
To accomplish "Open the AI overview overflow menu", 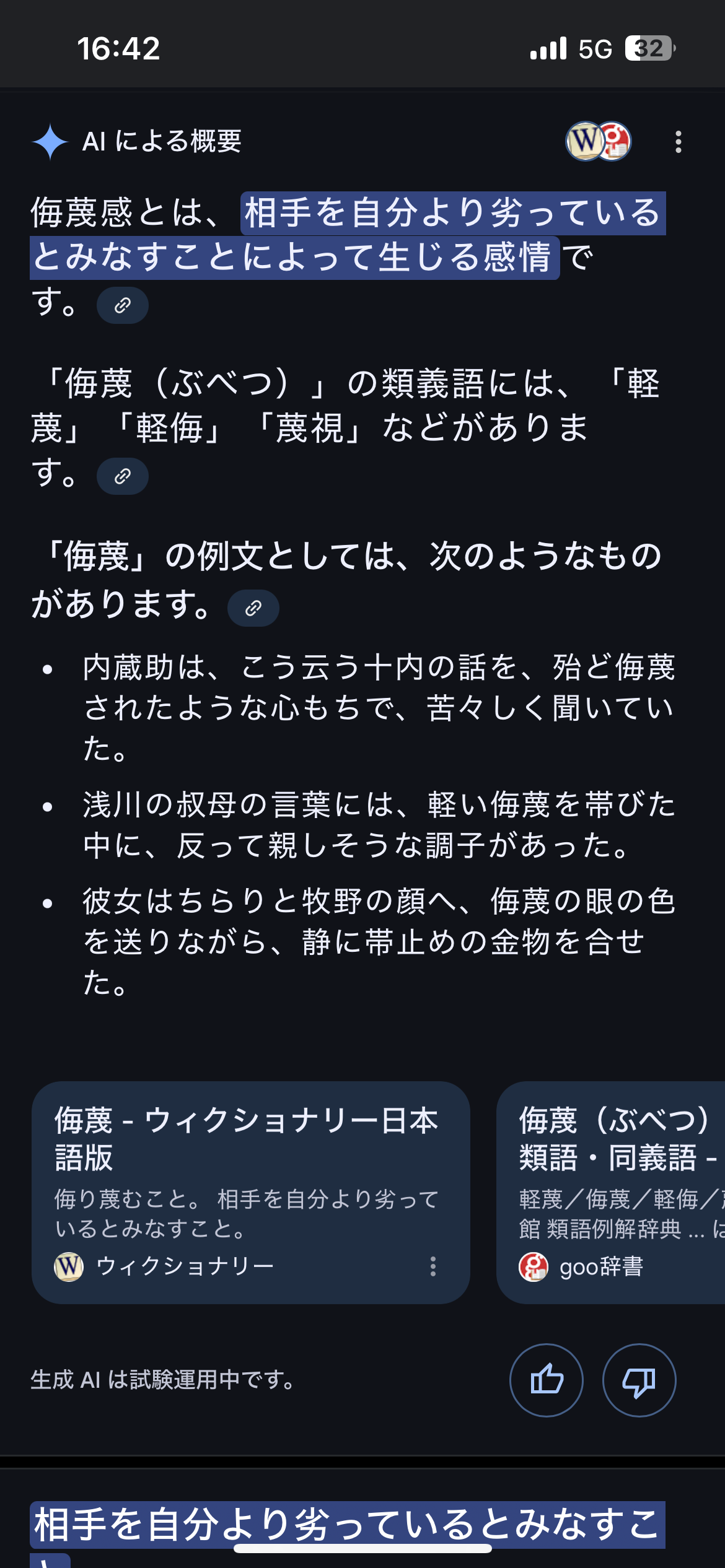I will 679,142.
